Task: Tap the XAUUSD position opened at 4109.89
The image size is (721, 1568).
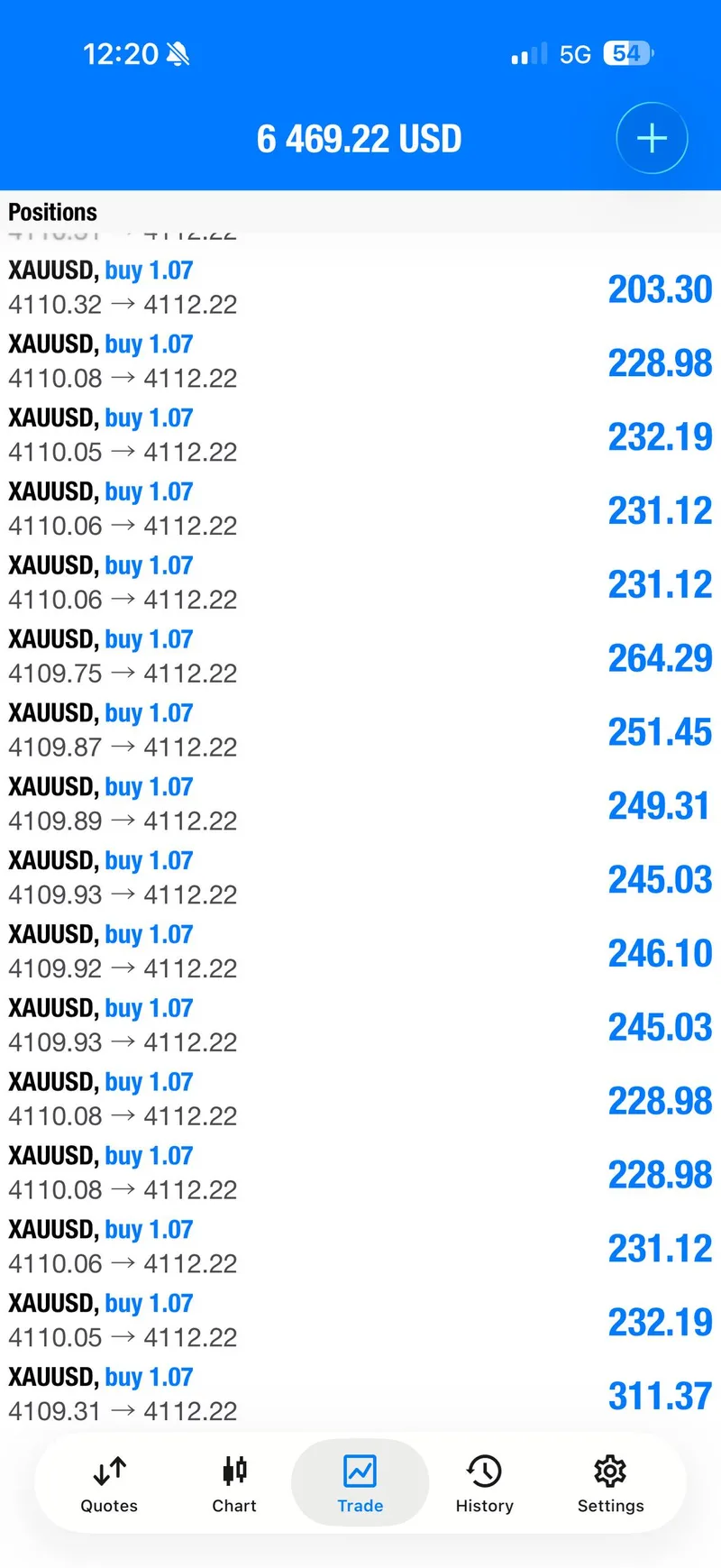Action: click(360, 804)
